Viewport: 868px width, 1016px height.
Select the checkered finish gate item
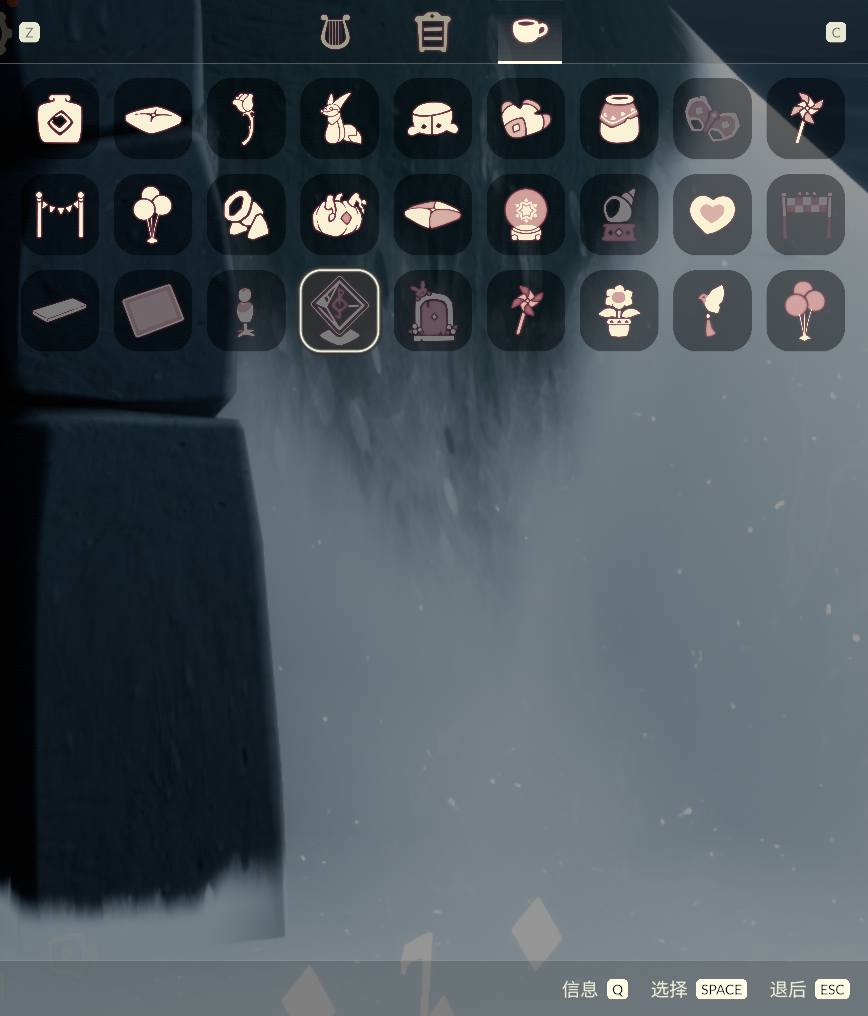click(x=805, y=215)
